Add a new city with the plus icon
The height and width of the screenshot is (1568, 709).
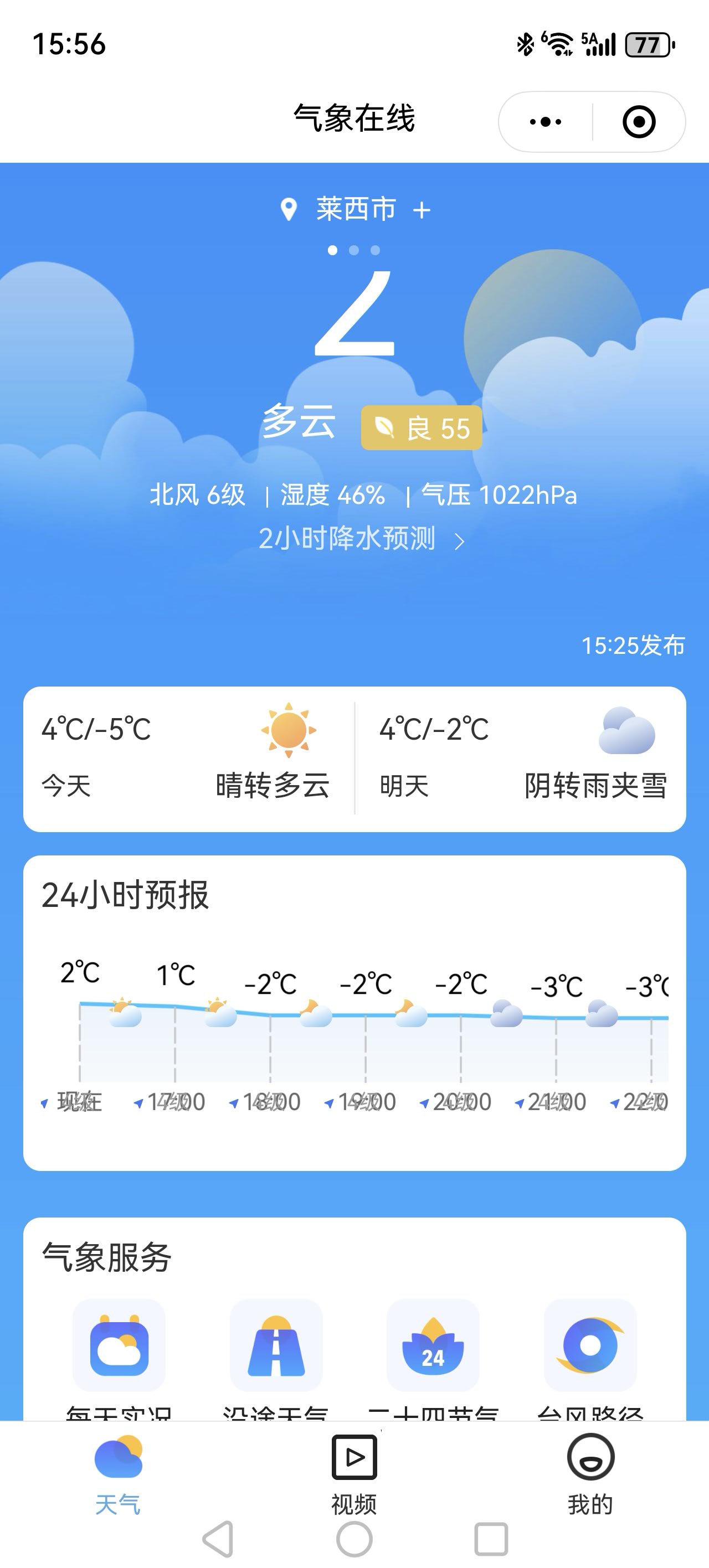pyautogui.click(x=422, y=210)
